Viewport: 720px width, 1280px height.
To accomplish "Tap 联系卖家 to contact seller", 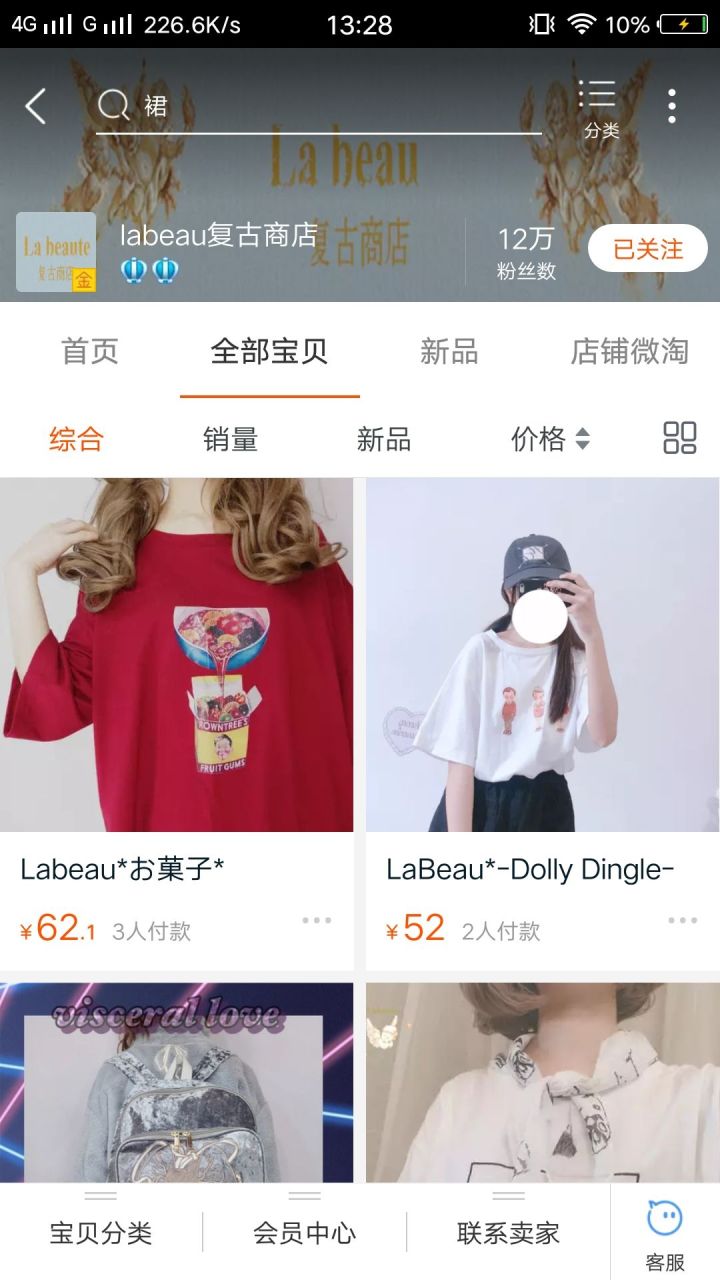I will coord(508,1232).
